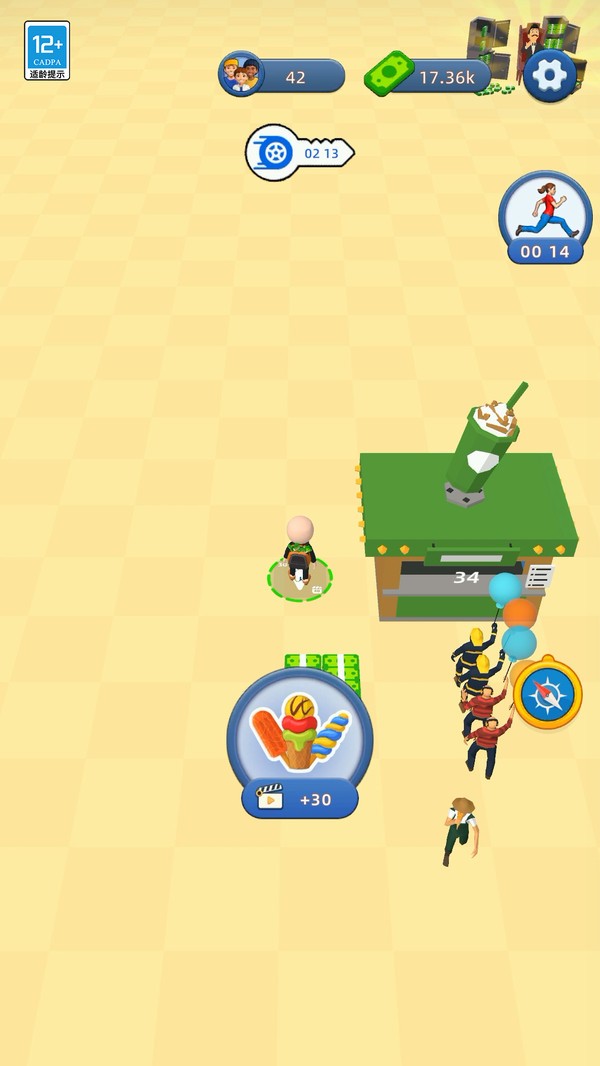Watch ad for +30 ice cream
This screenshot has width=600, height=1066.
[300, 743]
